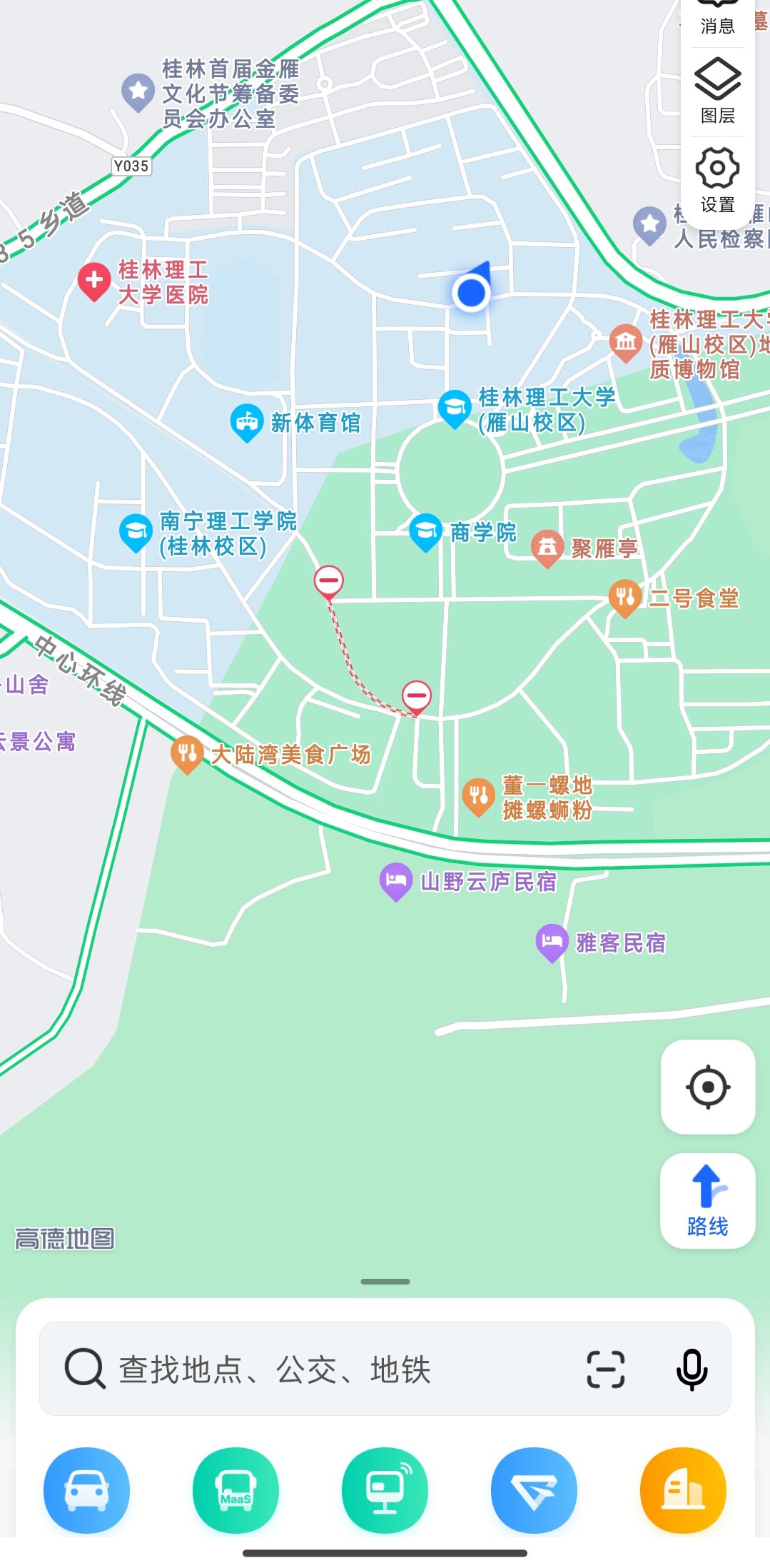
Task: Open the scan icon in search bar
Action: (x=605, y=1369)
